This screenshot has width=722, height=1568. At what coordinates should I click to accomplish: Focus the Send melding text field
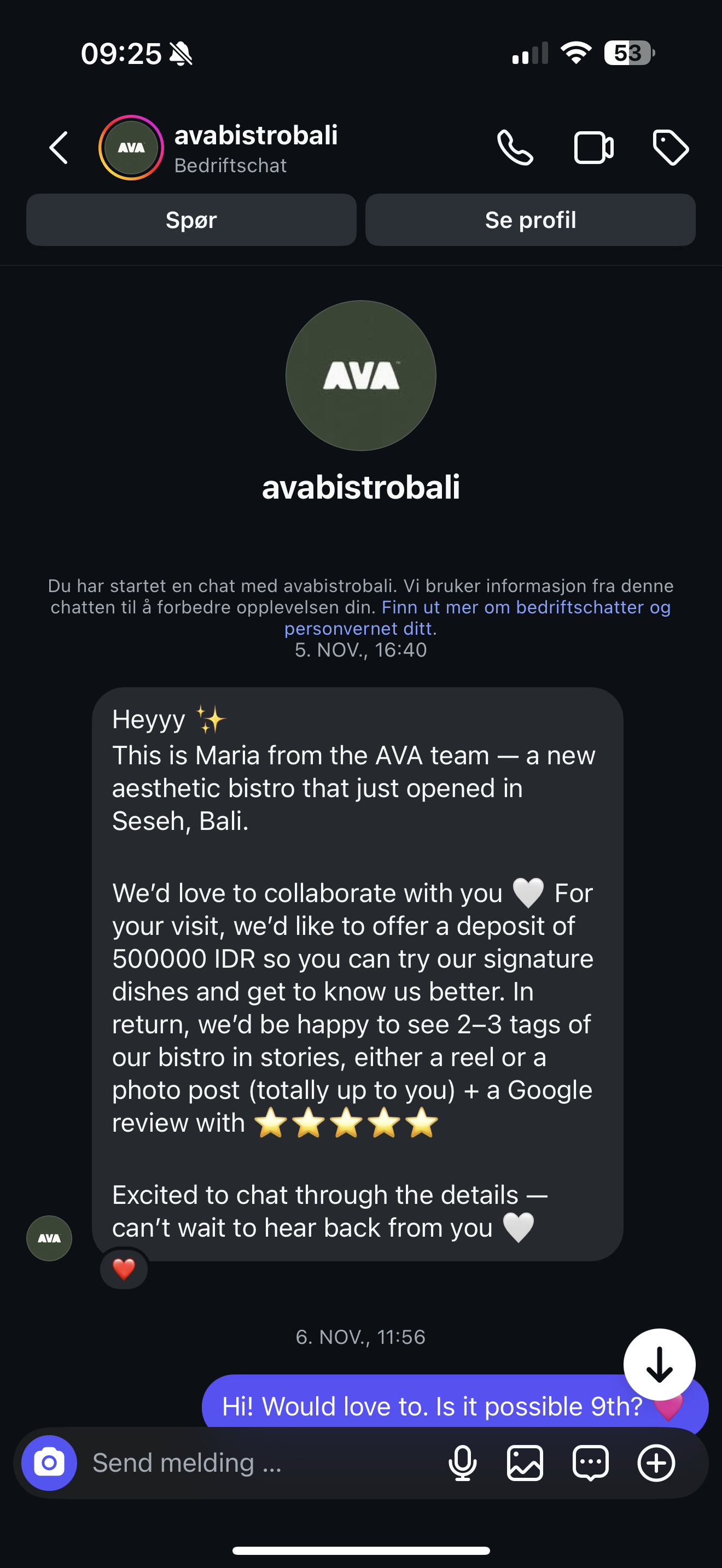point(255,1462)
